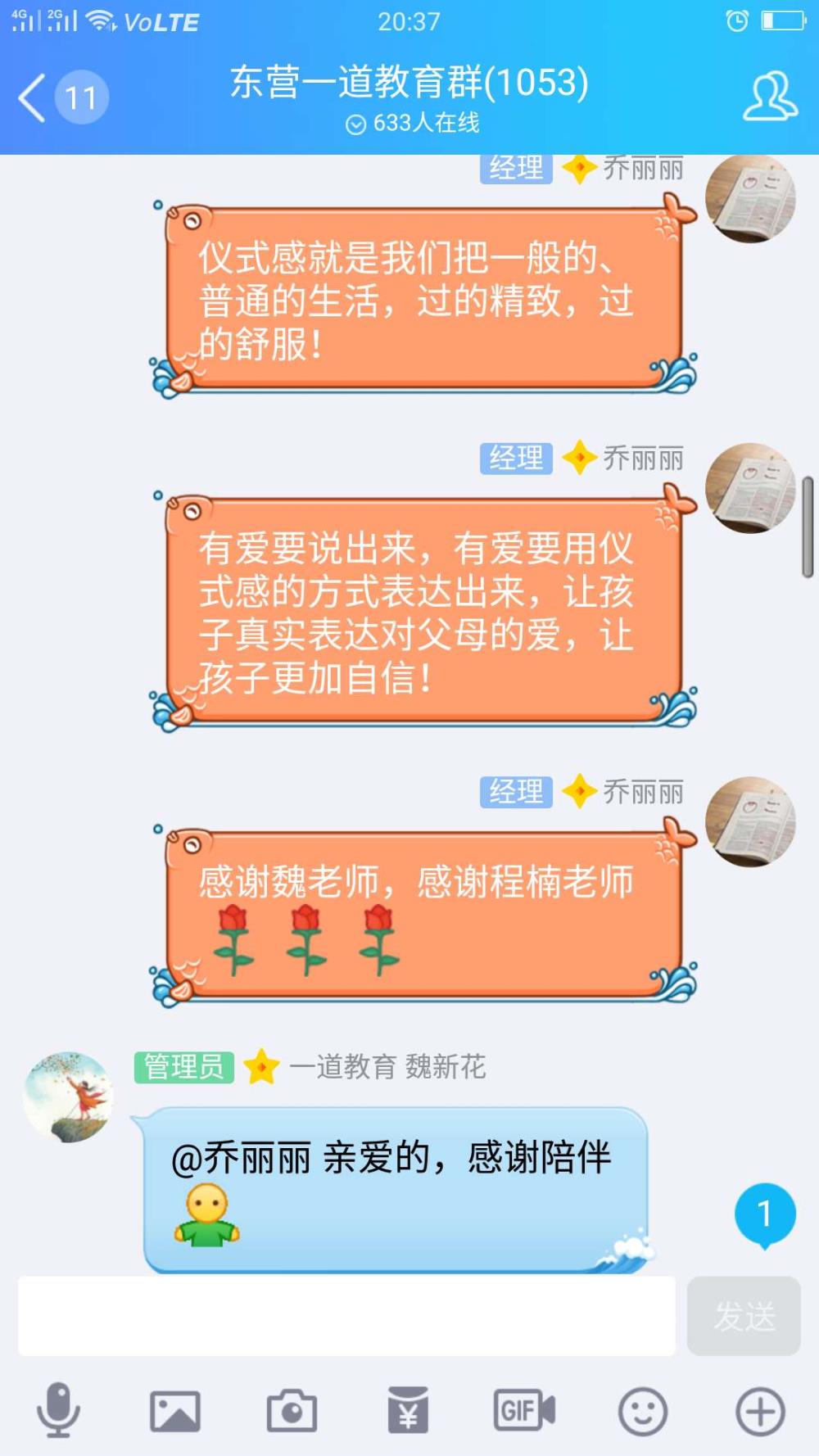
Task: Go back to the message list
Action: (62, 97)
